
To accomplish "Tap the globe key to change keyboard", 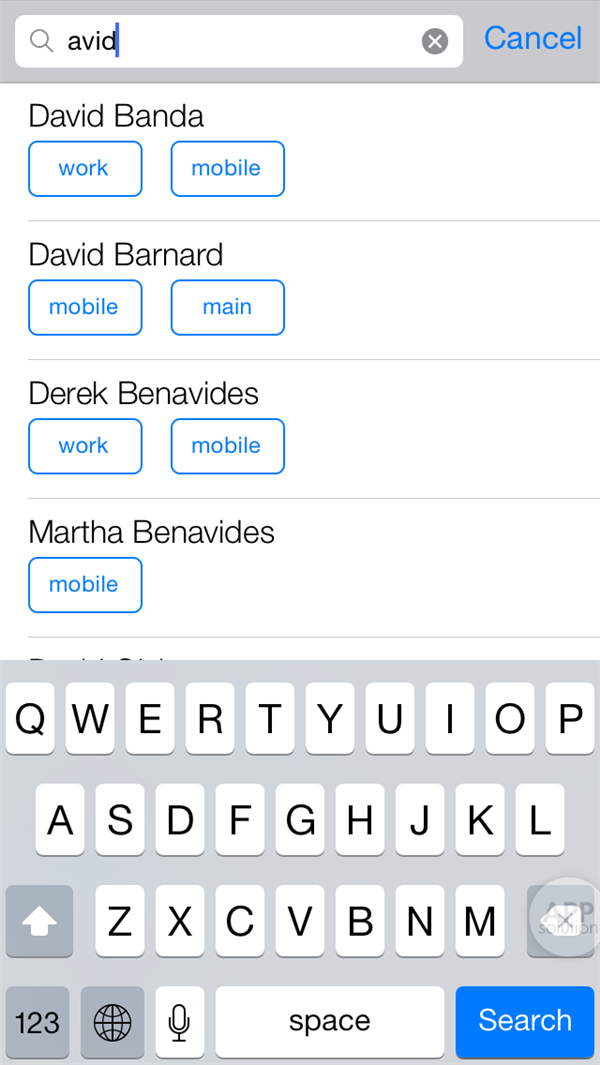I will (112, 1022).
